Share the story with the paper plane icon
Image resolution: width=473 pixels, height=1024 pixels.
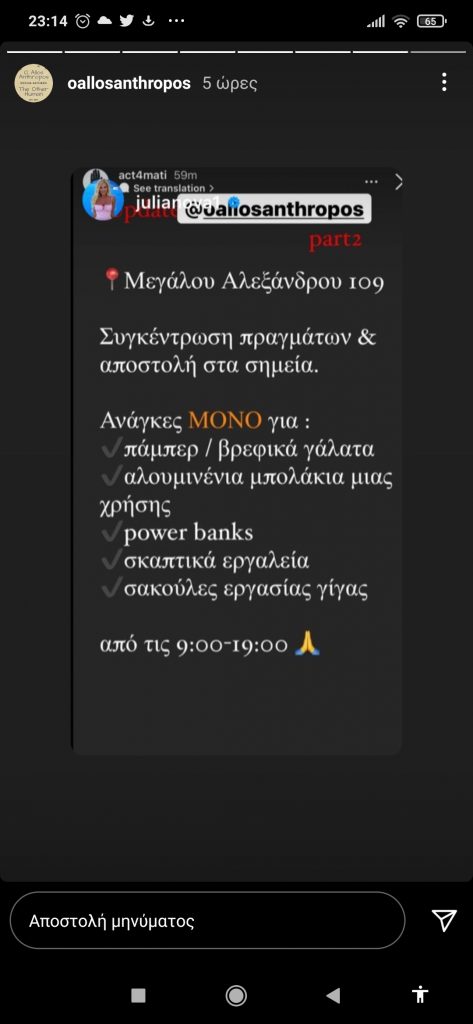pyautogui.click(x=444, y=920)
